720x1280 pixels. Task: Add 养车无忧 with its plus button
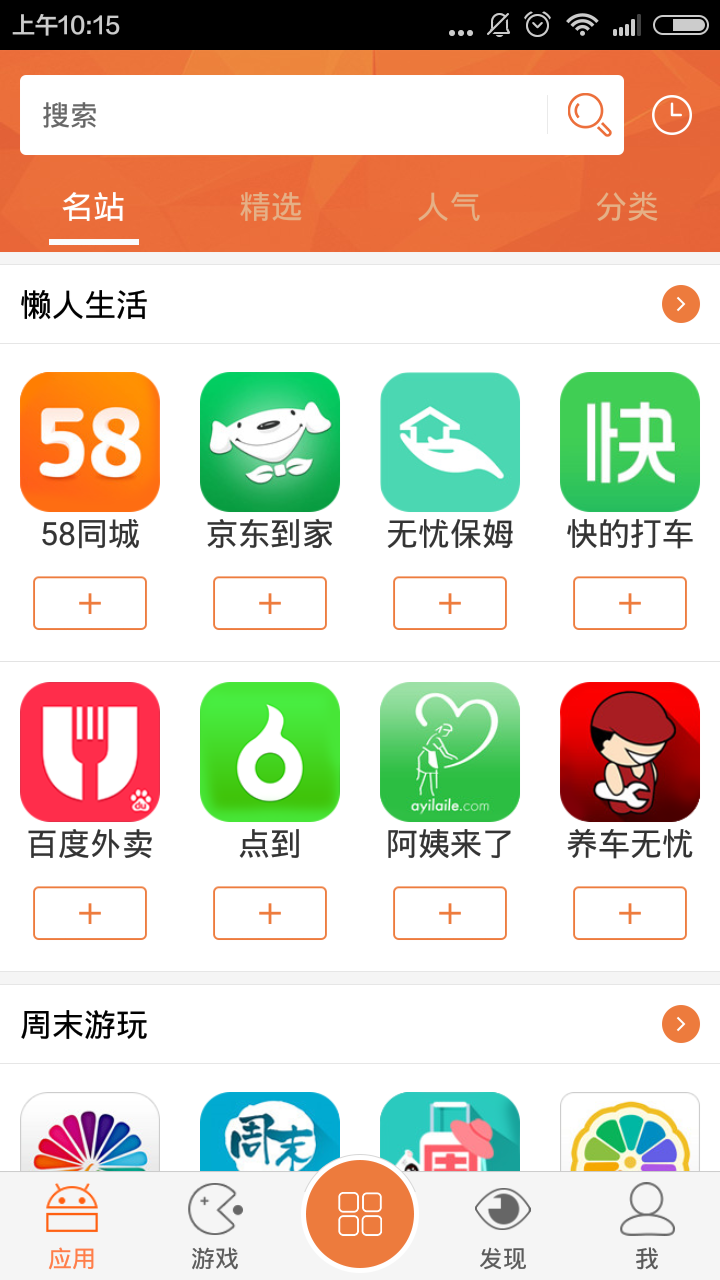[630, 913]
